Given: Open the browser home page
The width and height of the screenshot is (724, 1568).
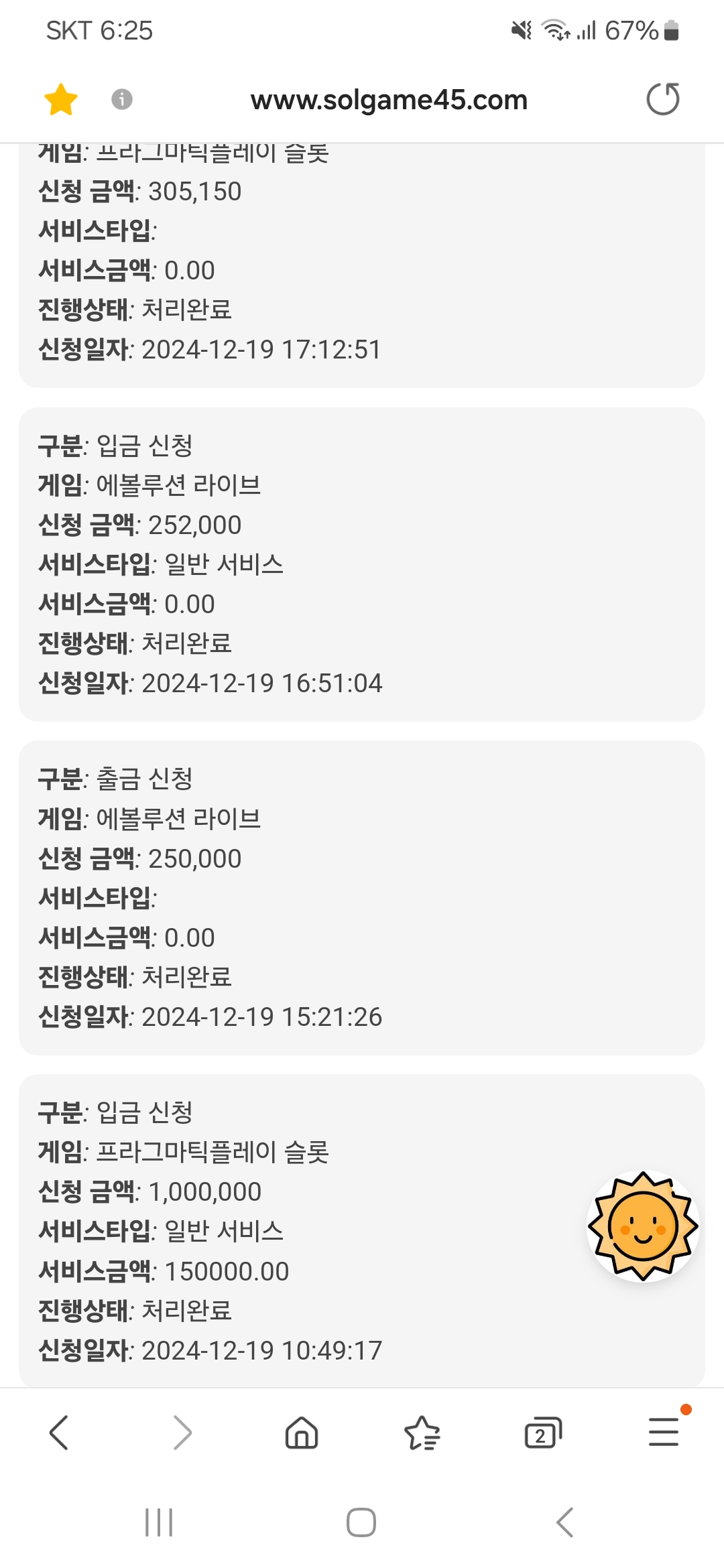Looking at the screenshot, I should pyautogui.click(x=302, y=1433).
